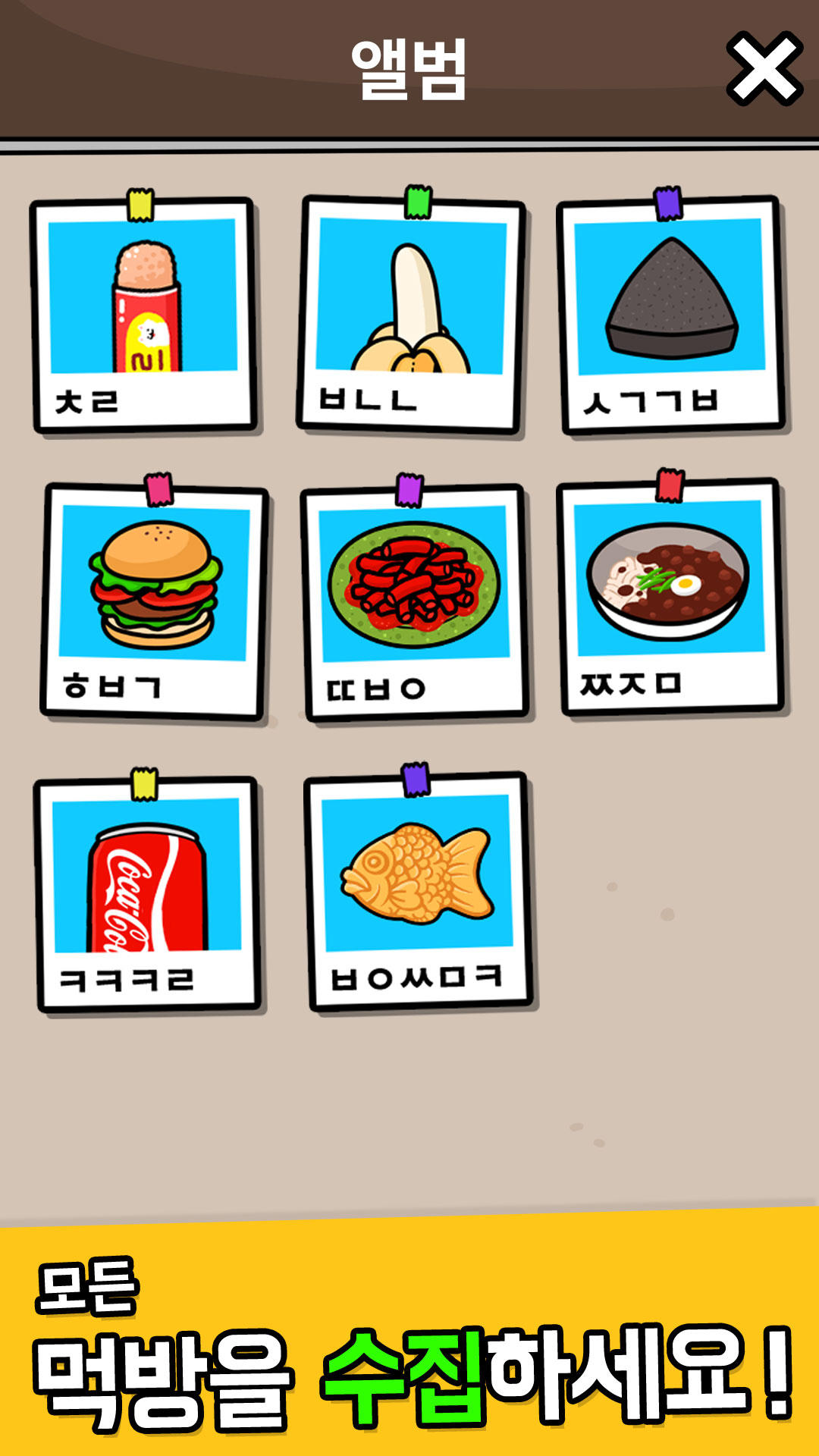Open the ㅂㄴㄴ banana photo
819x1456 pixels.
[410, 313]
